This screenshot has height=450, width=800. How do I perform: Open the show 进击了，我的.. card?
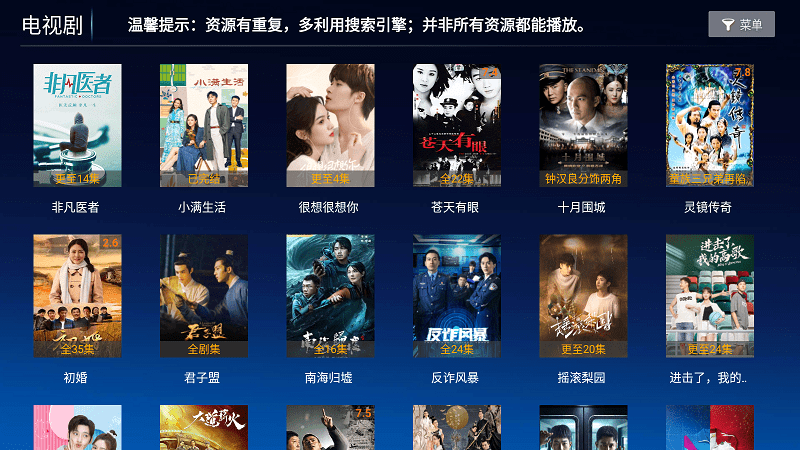pyautogui.click(x=710, y=296)
